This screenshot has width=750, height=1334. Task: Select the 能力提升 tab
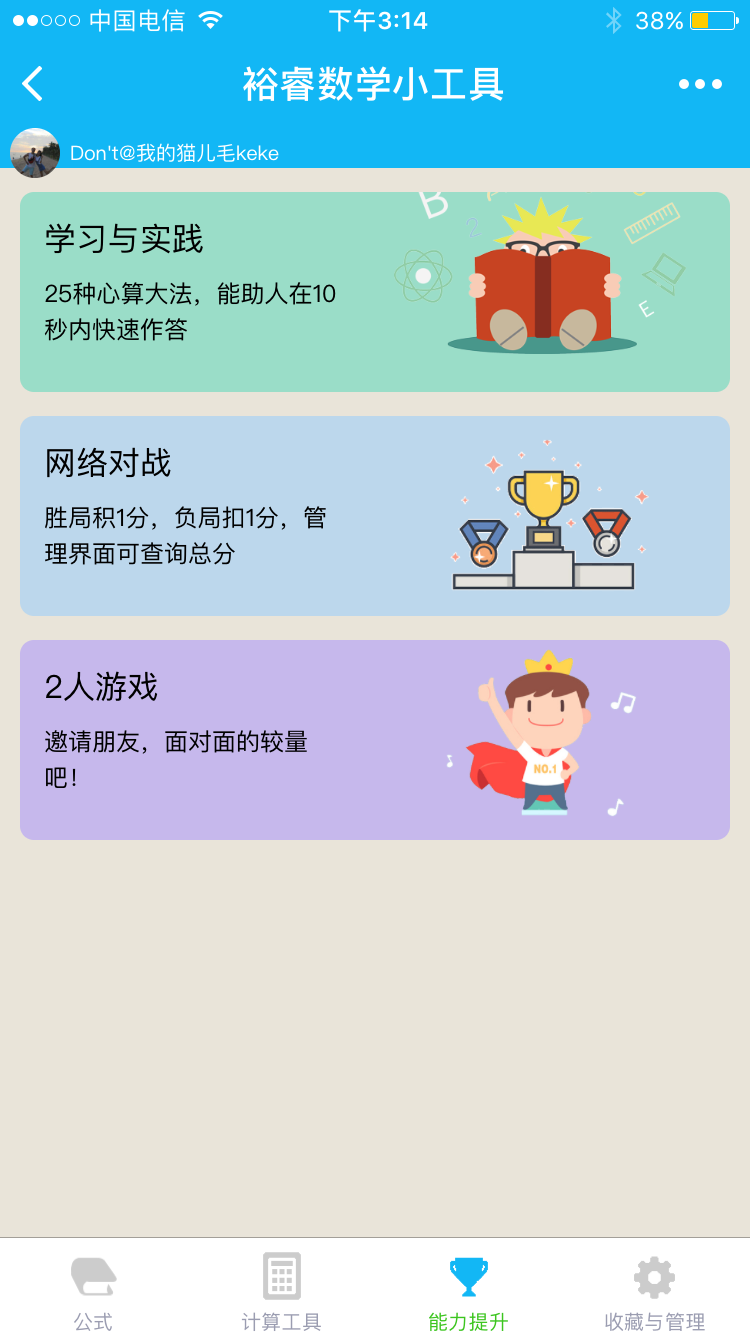pos(468,1292)
